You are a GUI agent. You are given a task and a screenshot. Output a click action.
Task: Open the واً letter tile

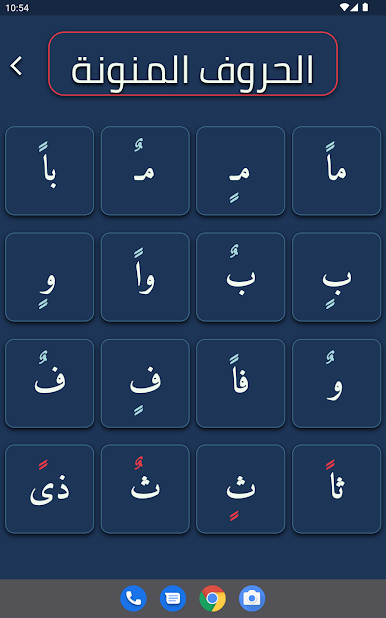pyautogui.click(x=145, y=277)
